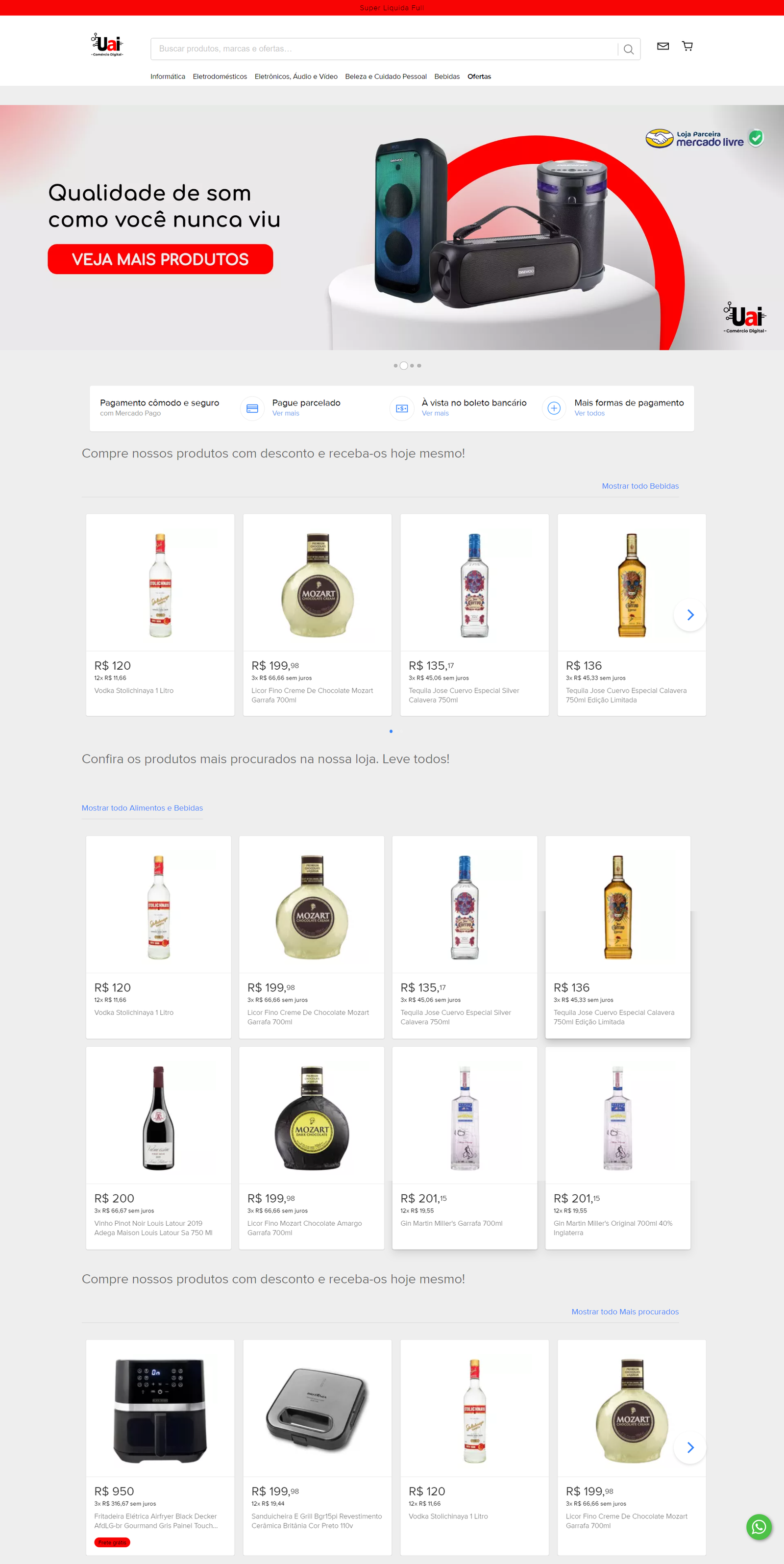Open the Ofertas section
This screenshot has height=1564, width=784.
tap(479, 76)
